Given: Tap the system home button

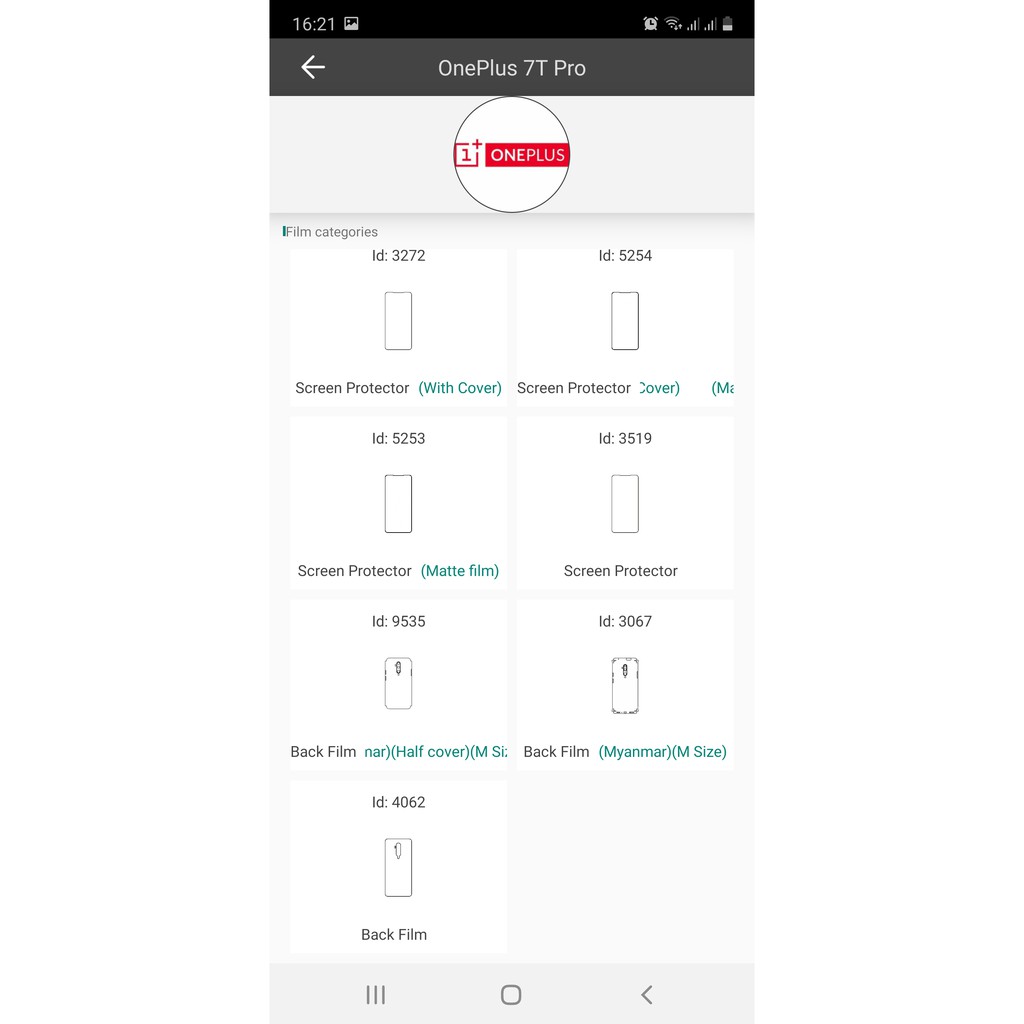Looking at the screenshot, I should coord(511,995).
